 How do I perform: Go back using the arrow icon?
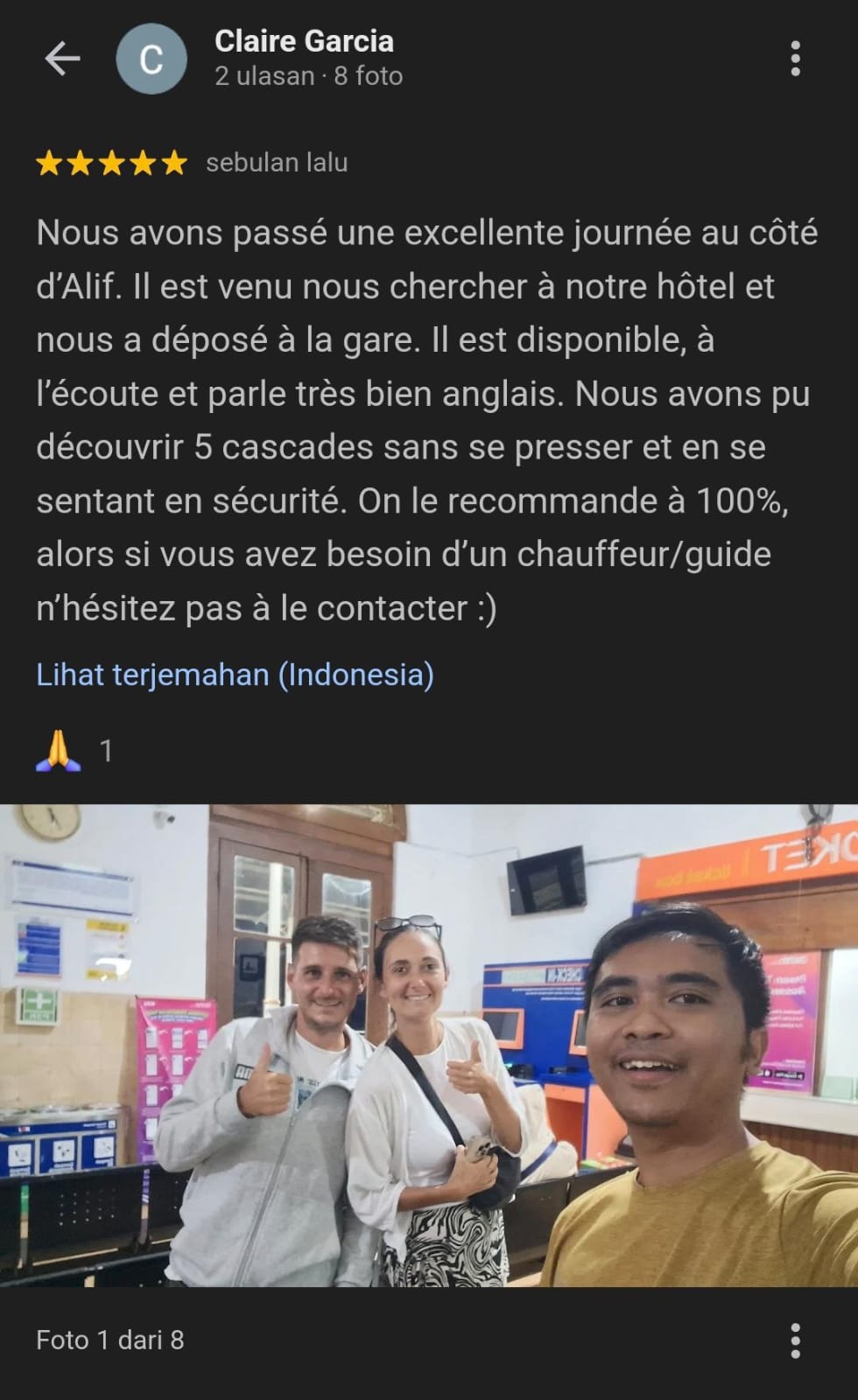pos(62,59)
